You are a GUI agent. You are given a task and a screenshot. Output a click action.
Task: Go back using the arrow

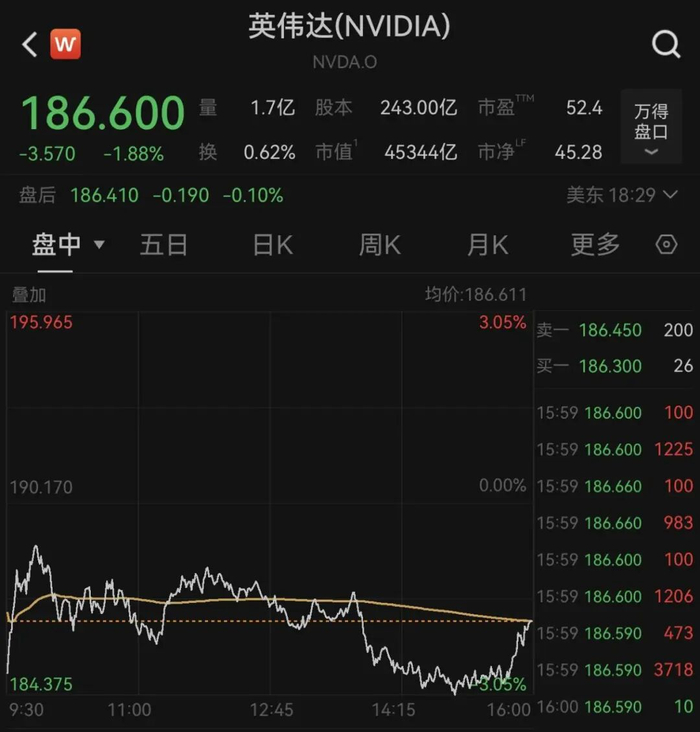pos(29,44)
